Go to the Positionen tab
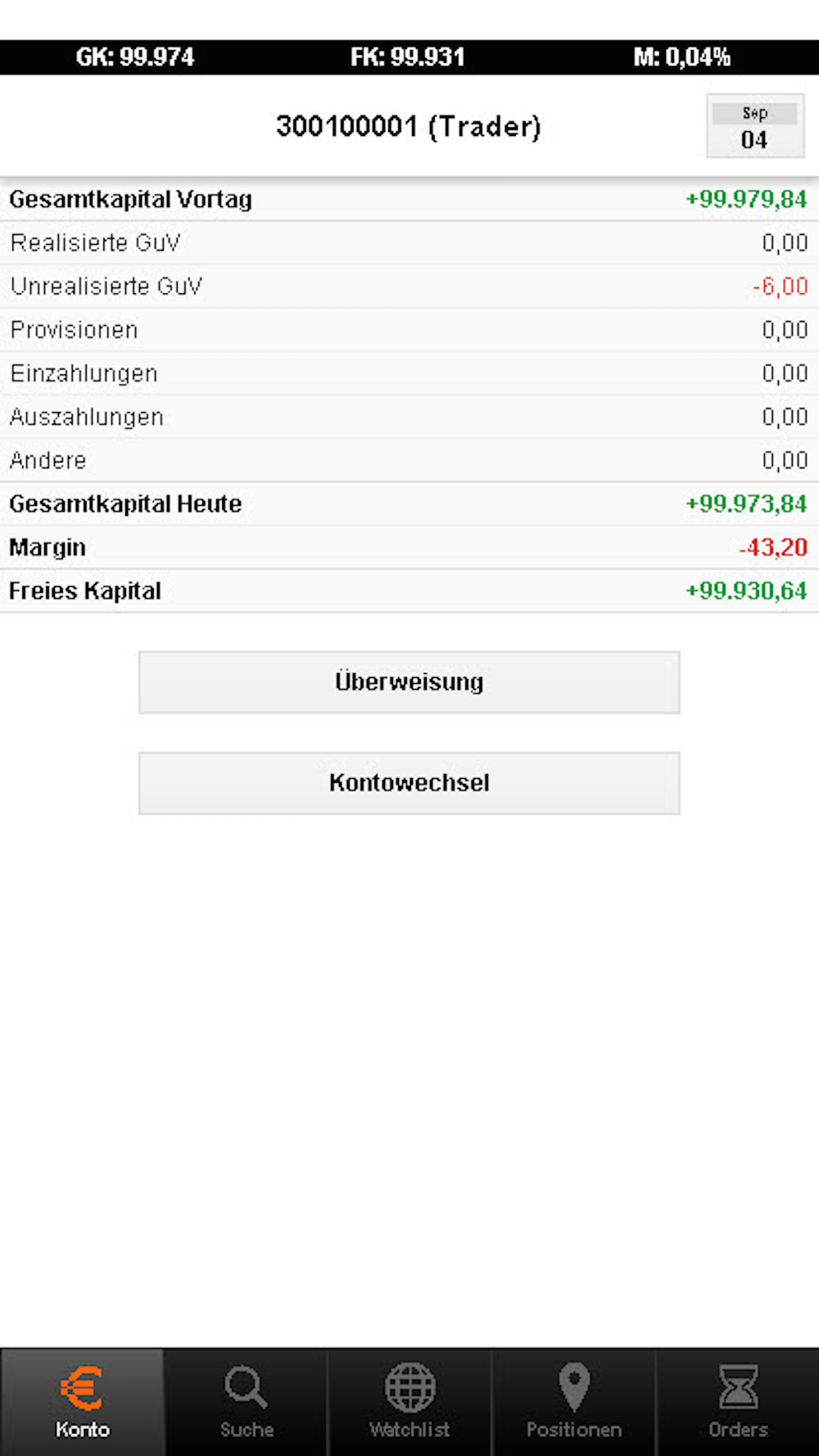 (x=573, y=1402)
